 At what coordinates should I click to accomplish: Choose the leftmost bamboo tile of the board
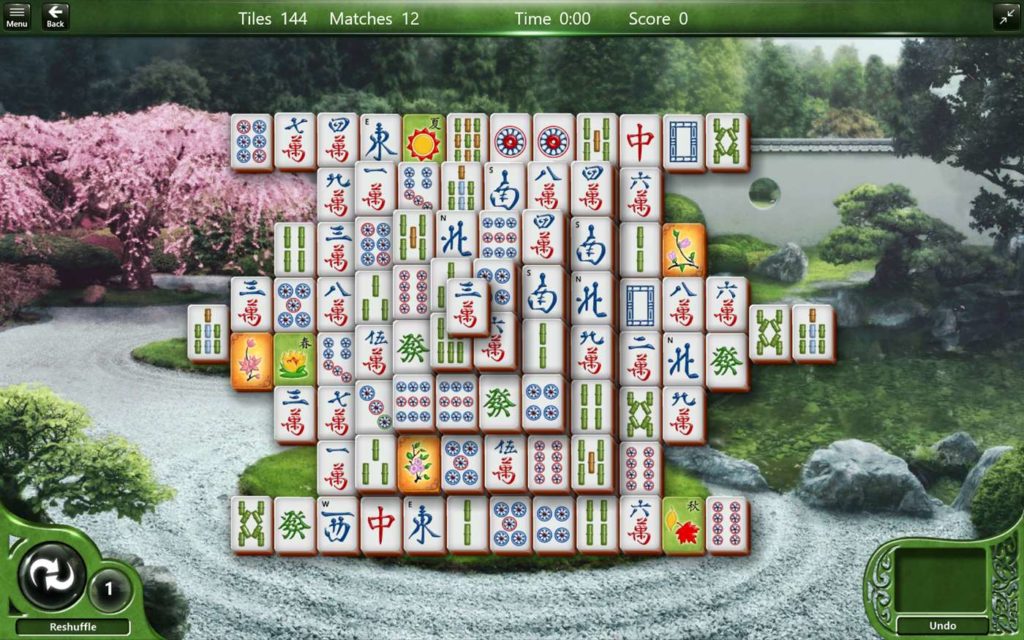[208, 333]
